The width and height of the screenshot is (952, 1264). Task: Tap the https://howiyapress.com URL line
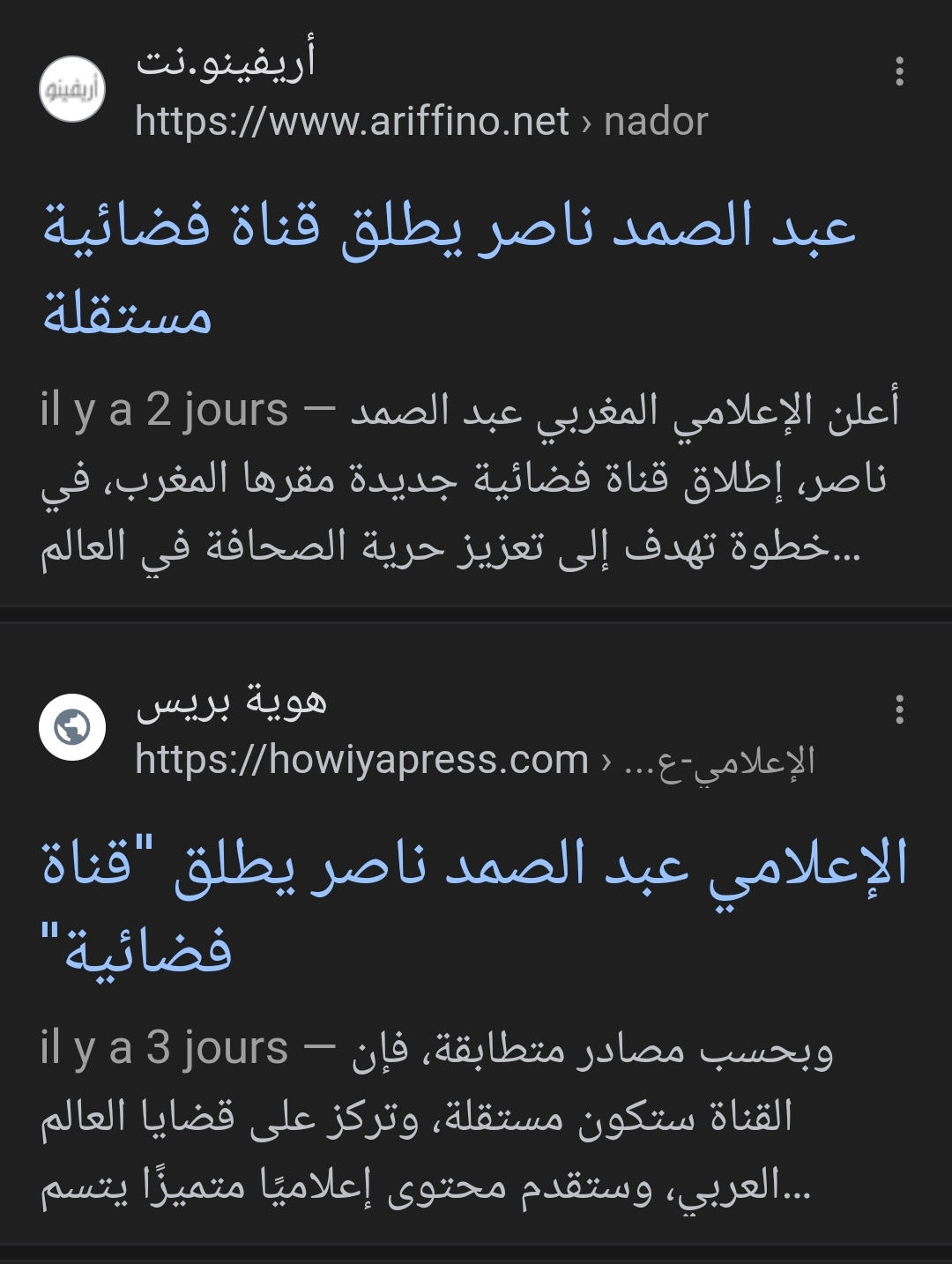[x=474, y=760]
